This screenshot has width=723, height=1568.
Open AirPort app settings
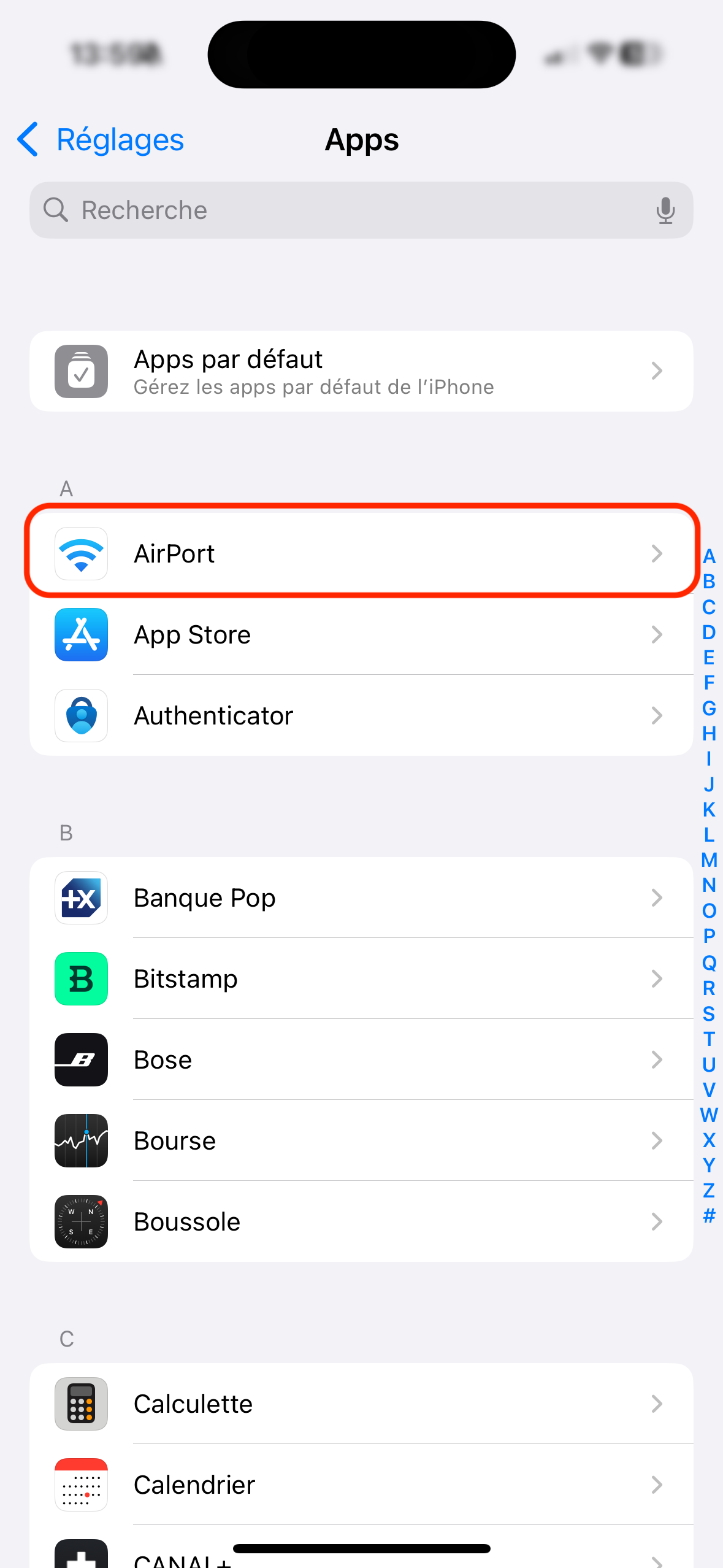click(361, 553)
